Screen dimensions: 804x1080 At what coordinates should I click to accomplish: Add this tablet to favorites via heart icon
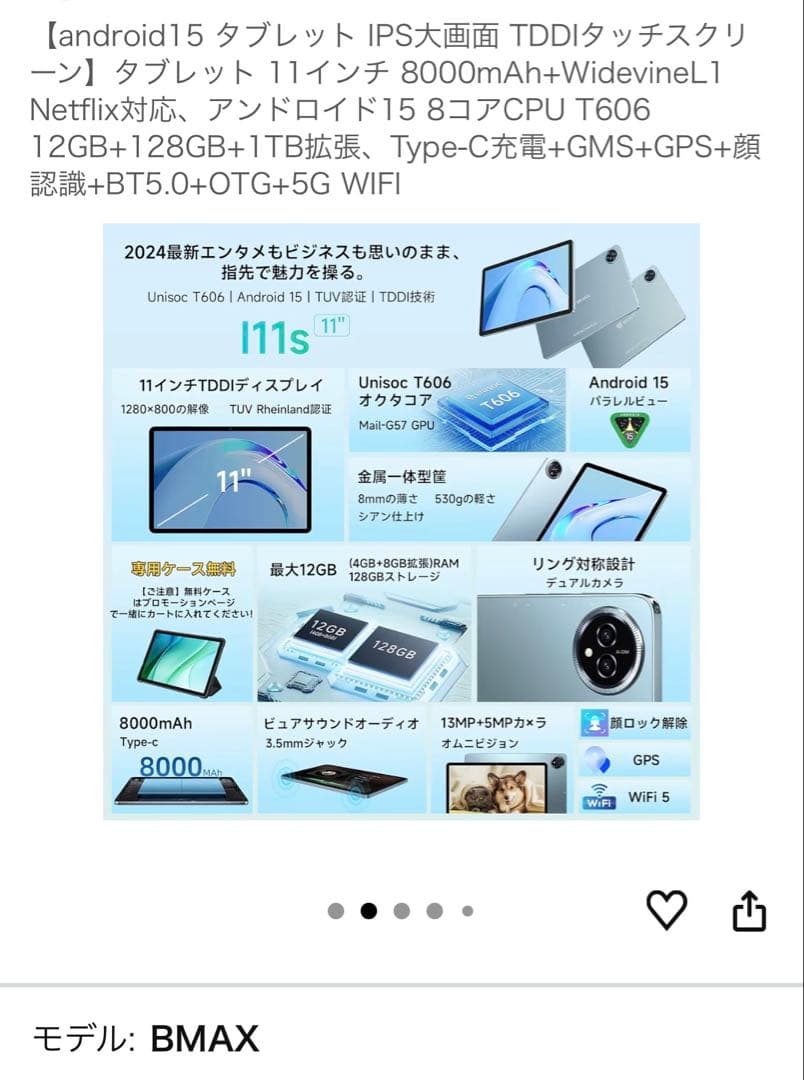point(667,909)
